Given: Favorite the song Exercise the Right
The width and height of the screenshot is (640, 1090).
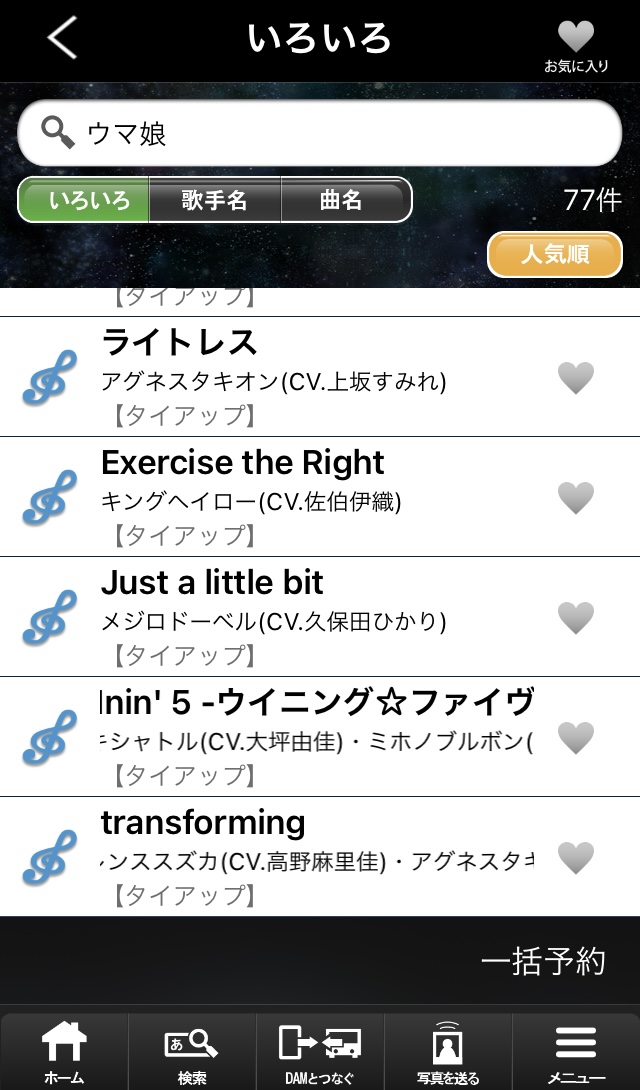Looking at the screenshot, I should [576, 498].
